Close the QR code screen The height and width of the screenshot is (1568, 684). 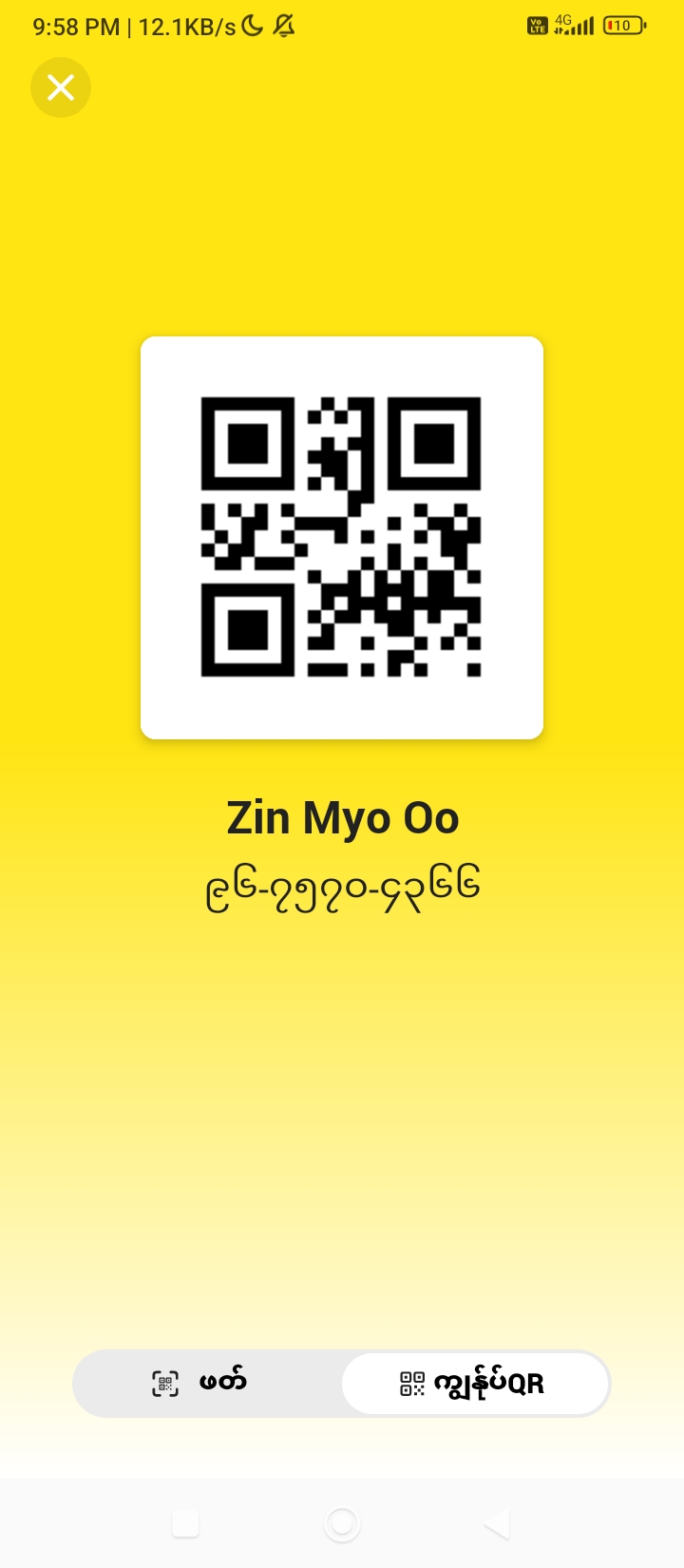tap(61, 87)
